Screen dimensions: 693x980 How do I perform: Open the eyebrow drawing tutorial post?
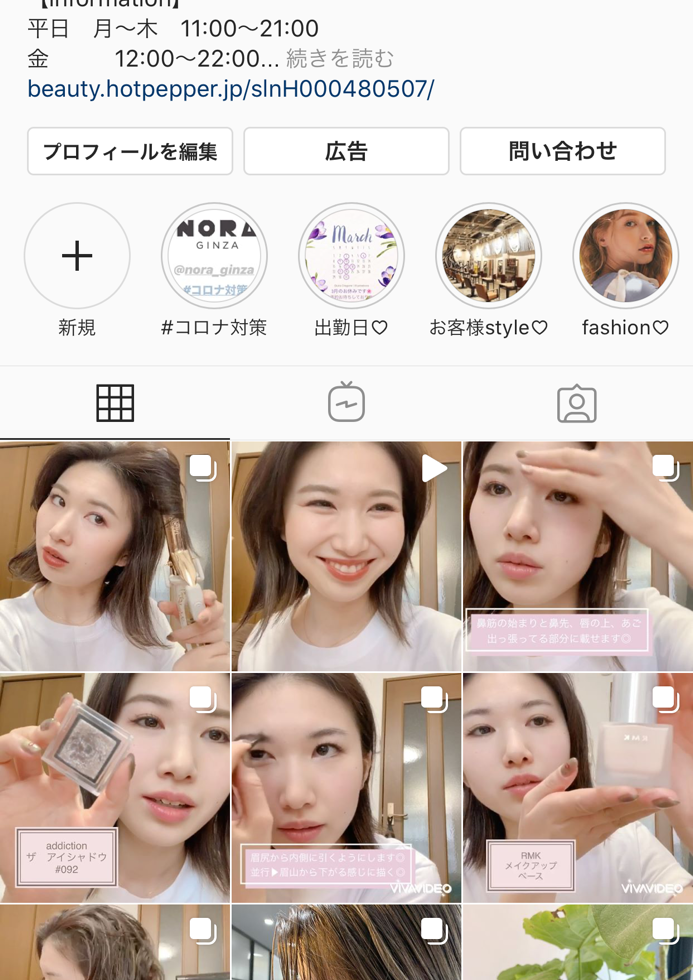tap(346, 788)
